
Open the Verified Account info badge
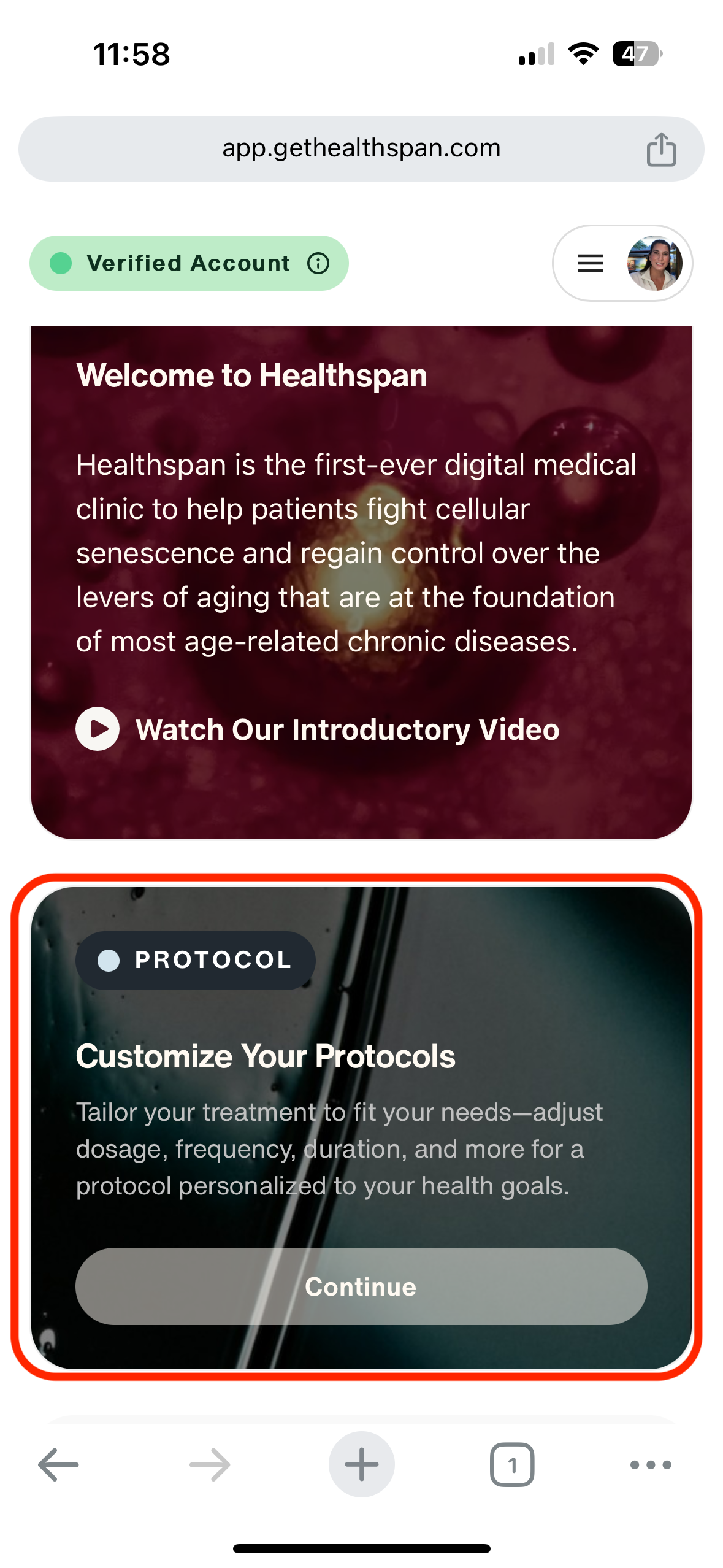[x=318, y=263]
